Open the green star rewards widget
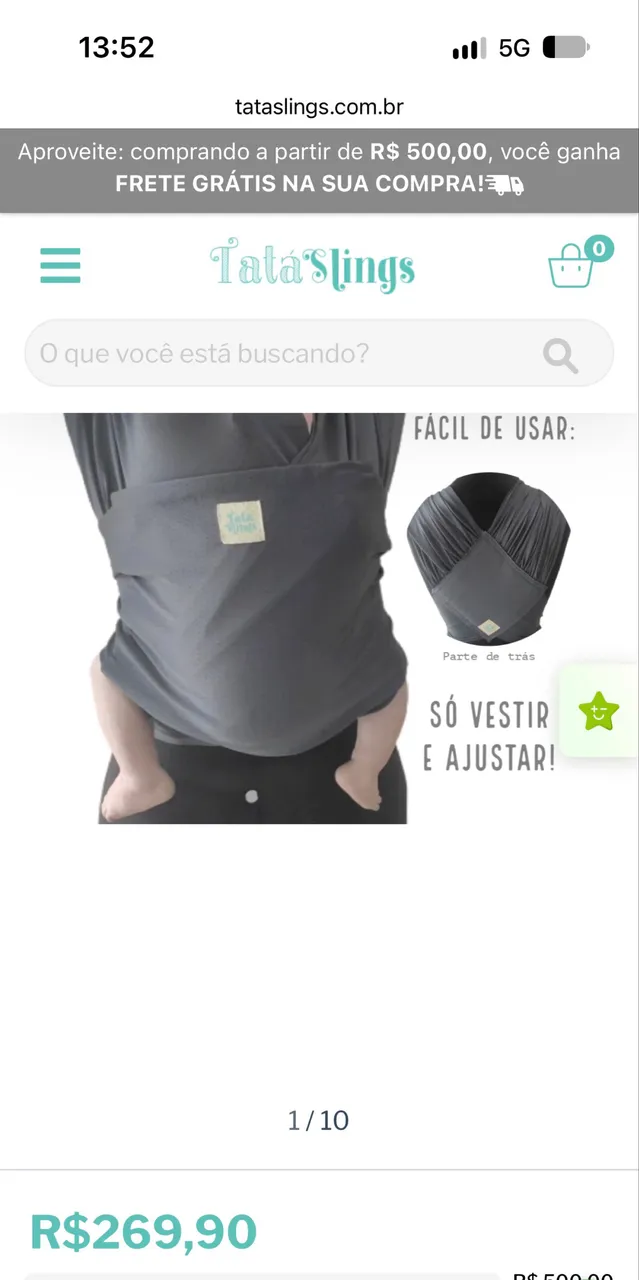 [599, 711]
